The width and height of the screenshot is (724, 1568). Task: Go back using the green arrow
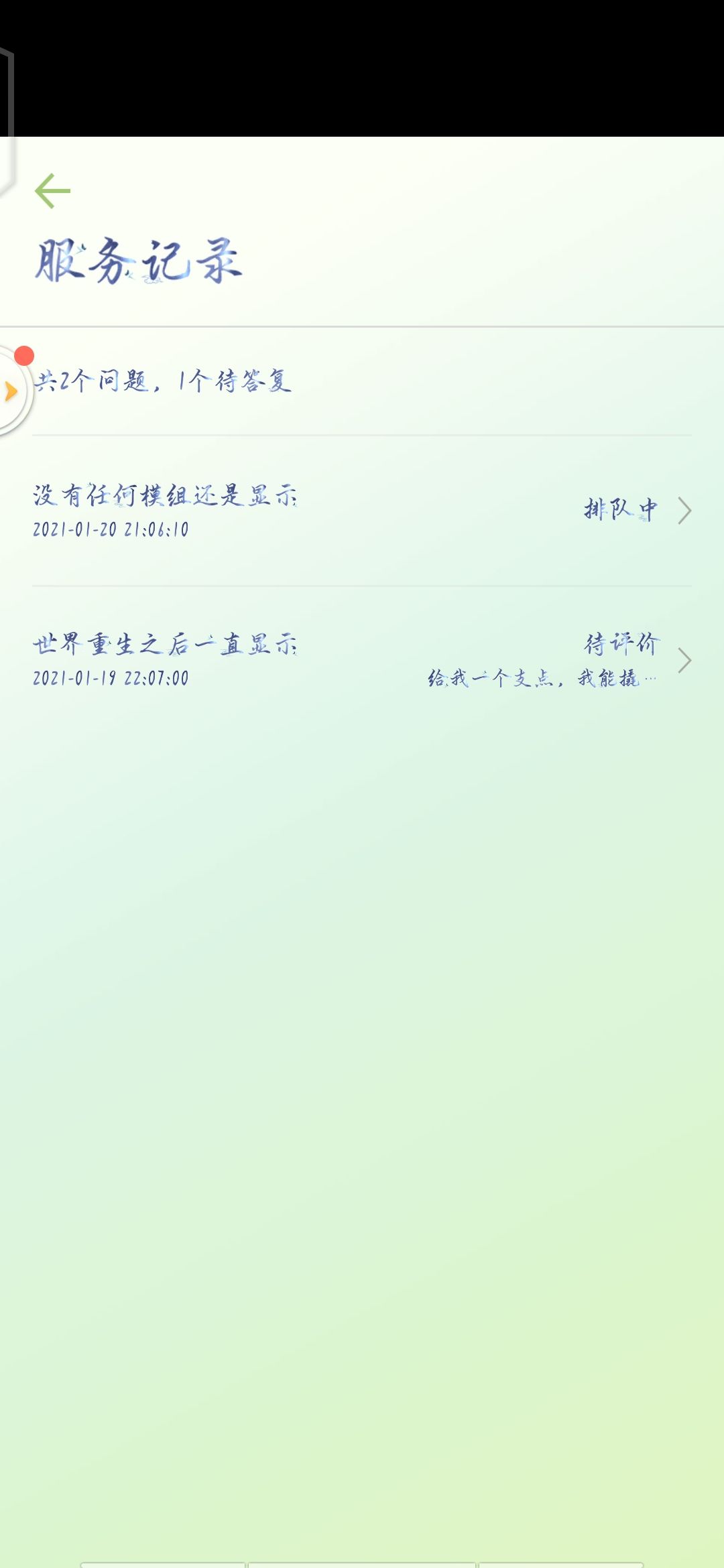point(52,191)
